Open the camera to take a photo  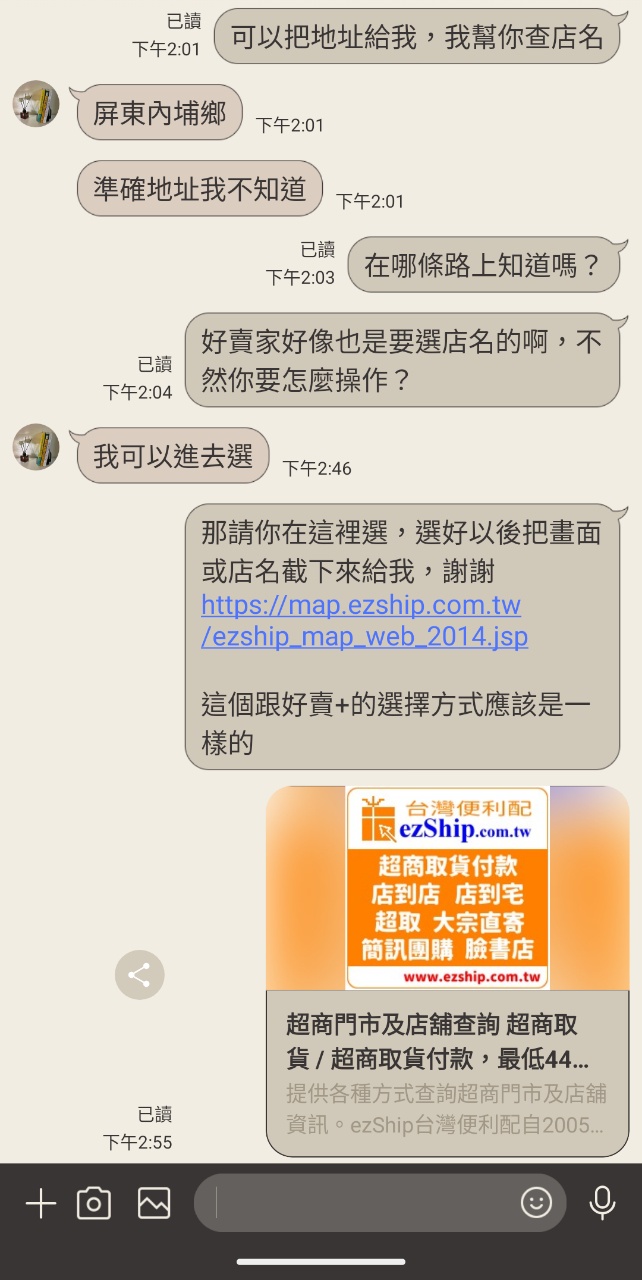click(94, 1203)
